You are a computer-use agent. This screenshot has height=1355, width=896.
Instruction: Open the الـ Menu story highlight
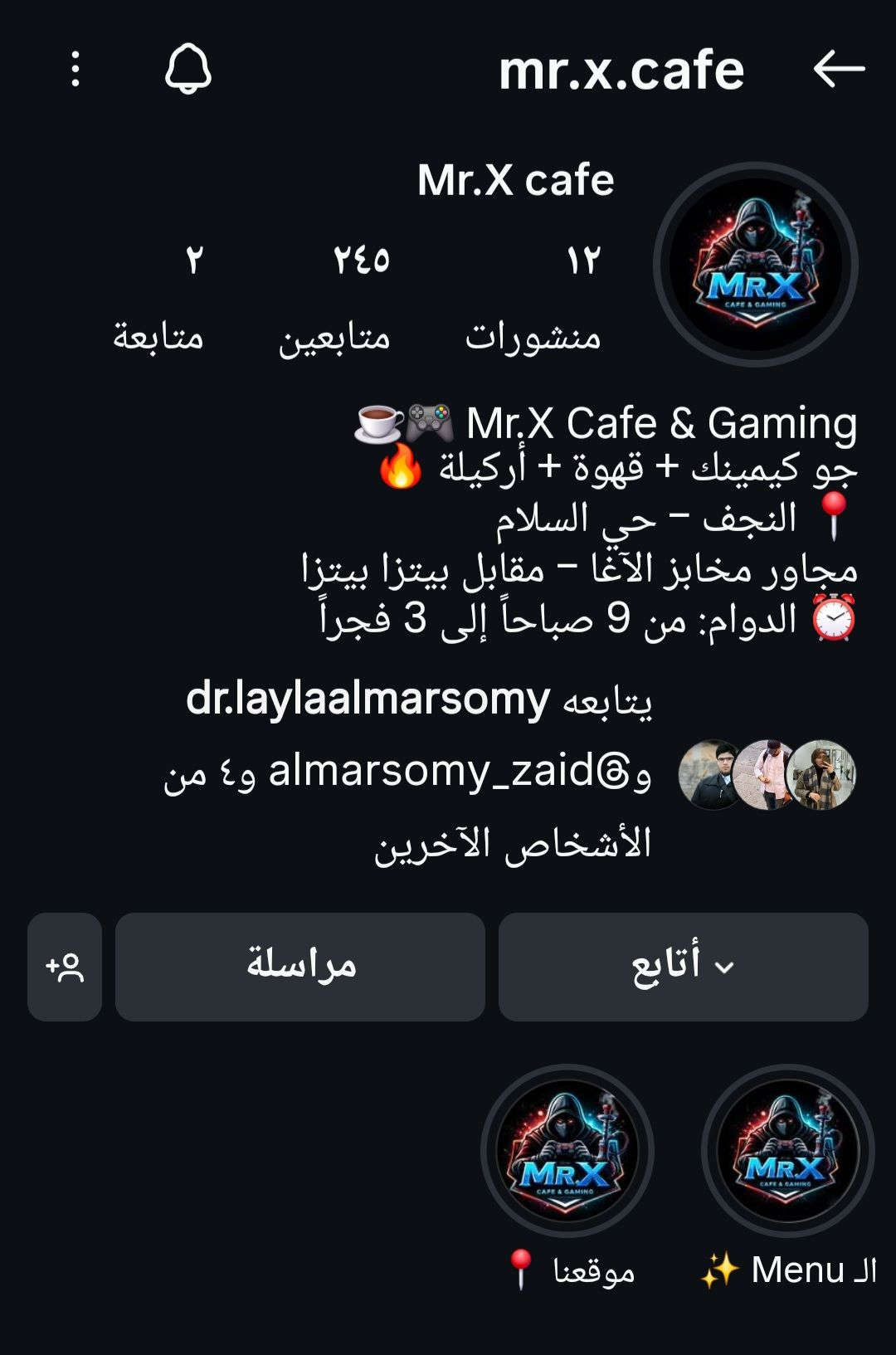(787, 1151)
